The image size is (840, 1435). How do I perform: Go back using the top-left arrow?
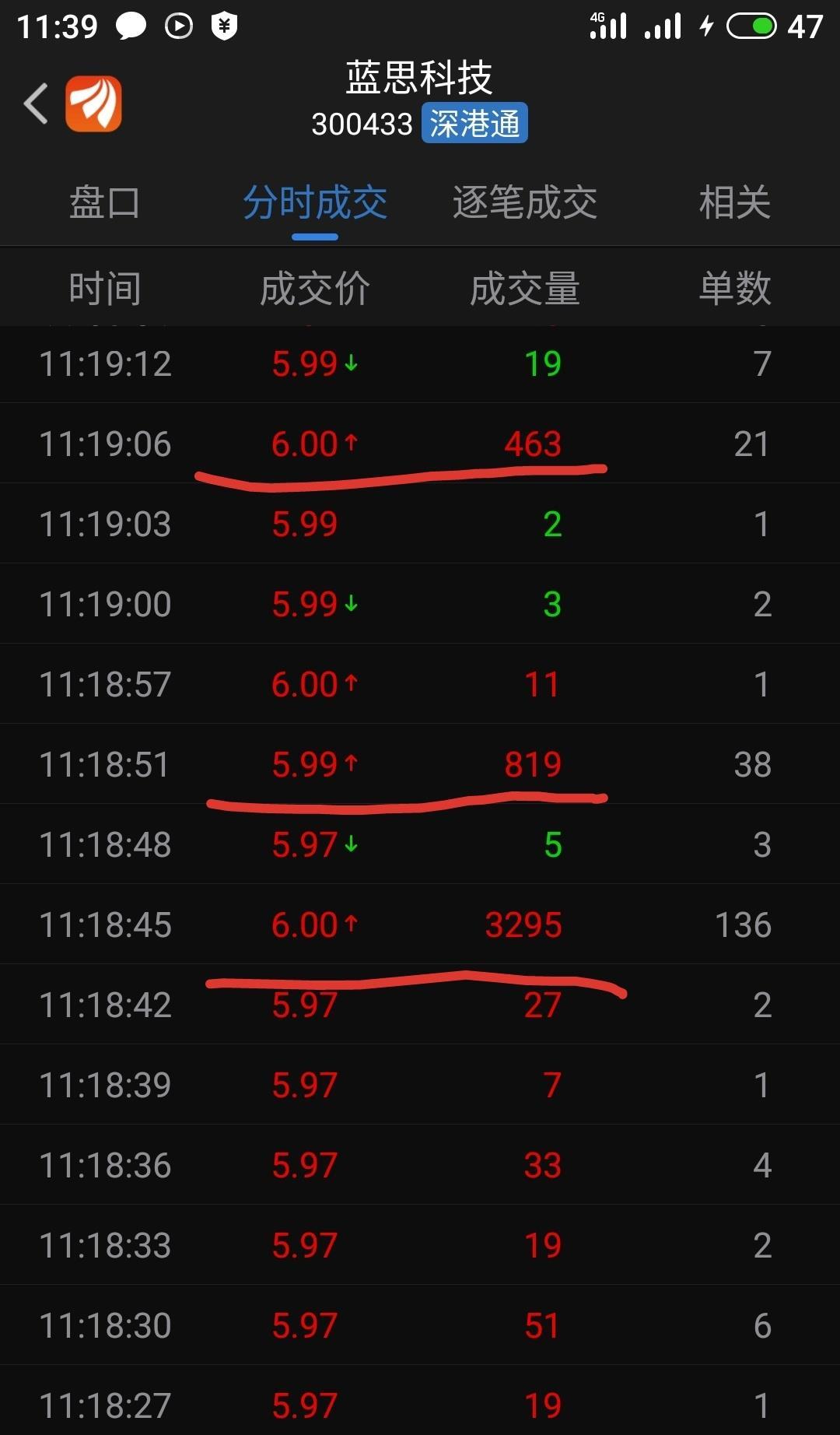tap(36, 104)
